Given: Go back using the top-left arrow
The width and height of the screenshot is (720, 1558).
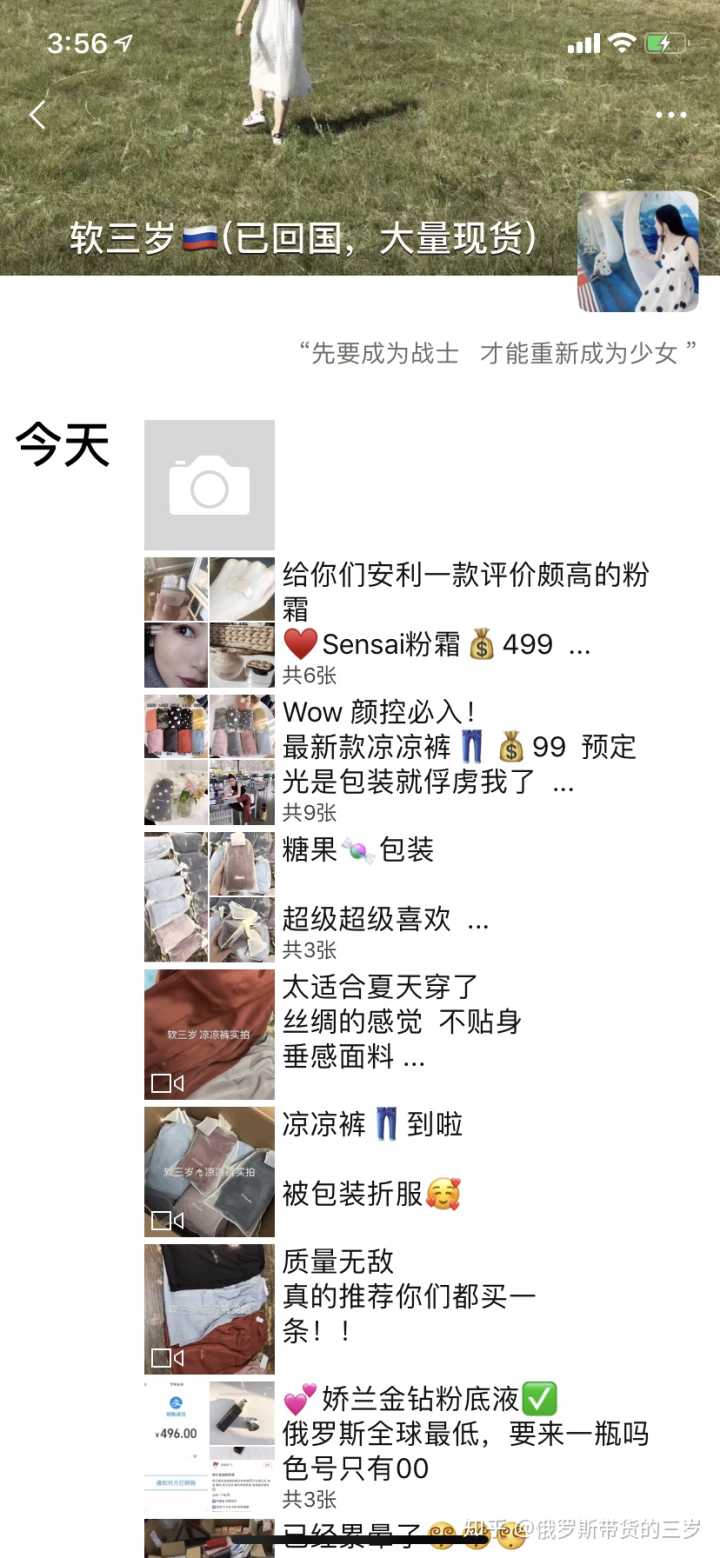Looking at the screenshot, I should (x=38, y=116).
